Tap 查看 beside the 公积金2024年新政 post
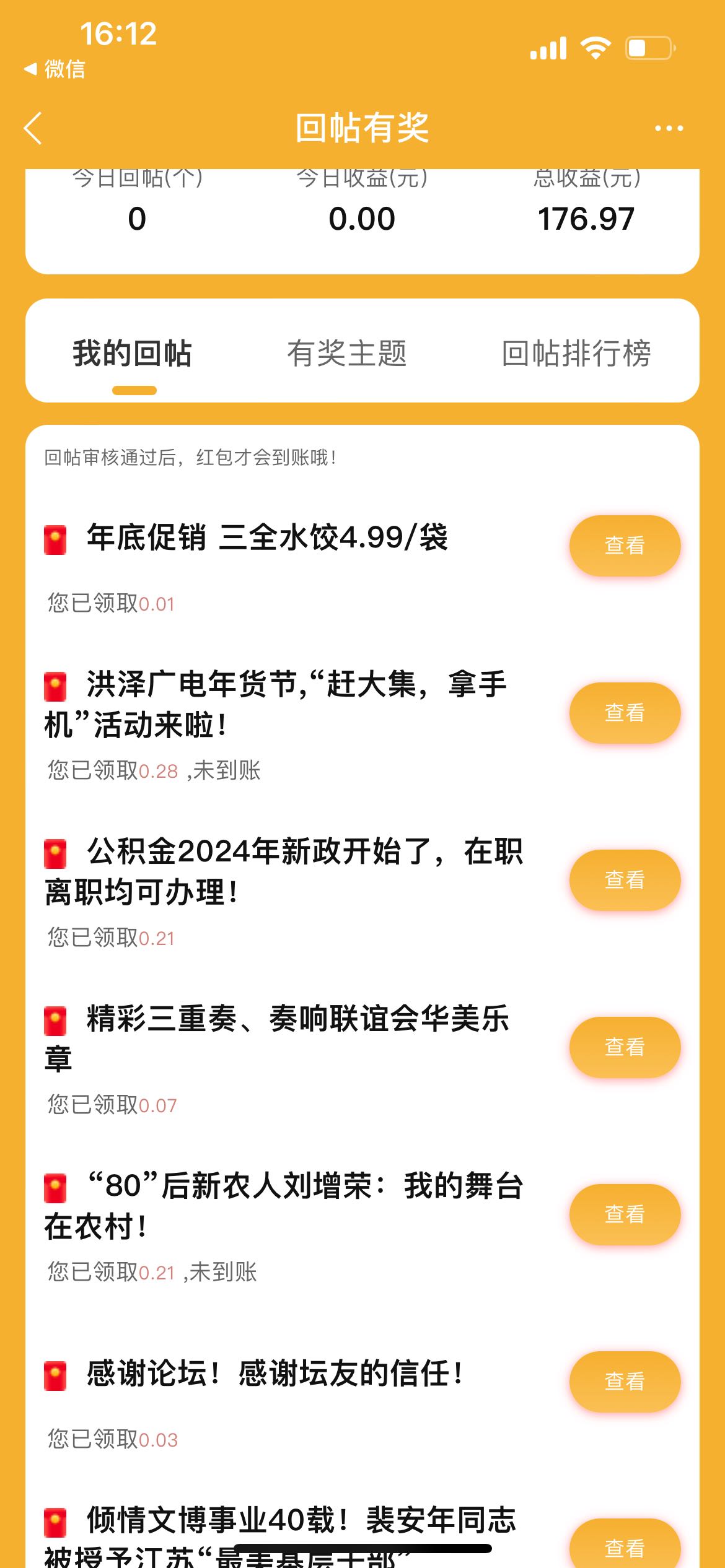 [625, 880]
